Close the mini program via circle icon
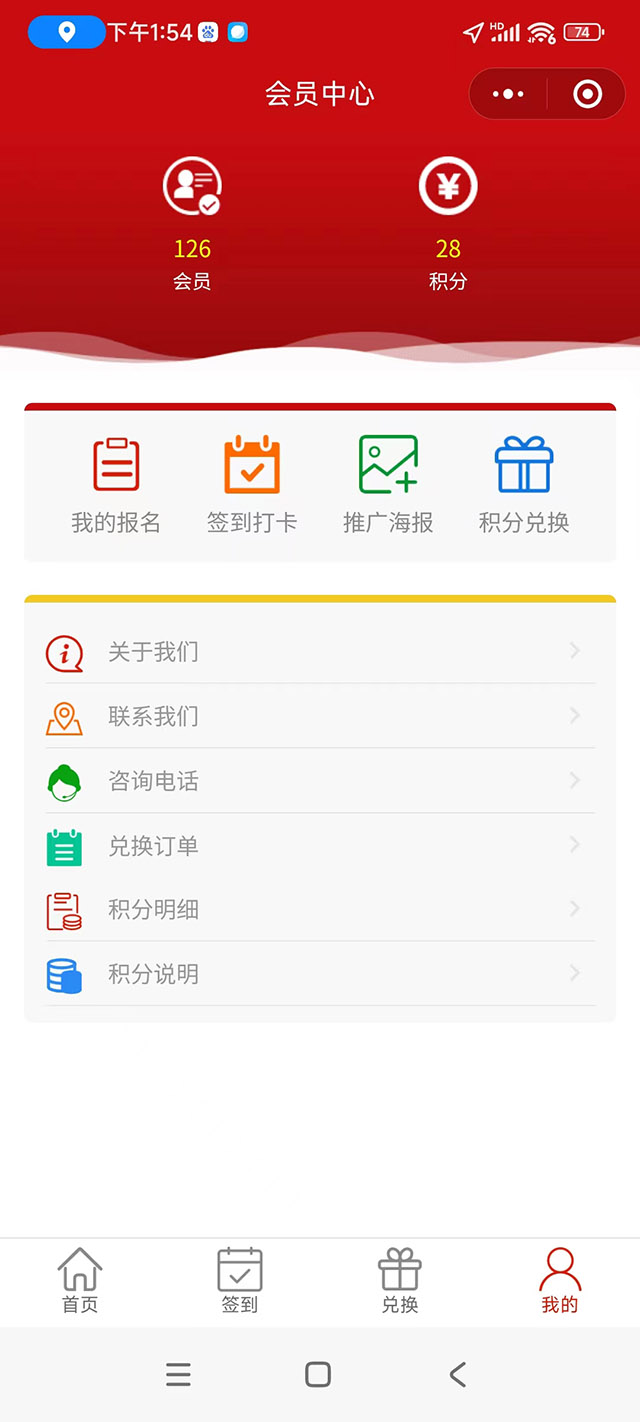 [587, 94]
